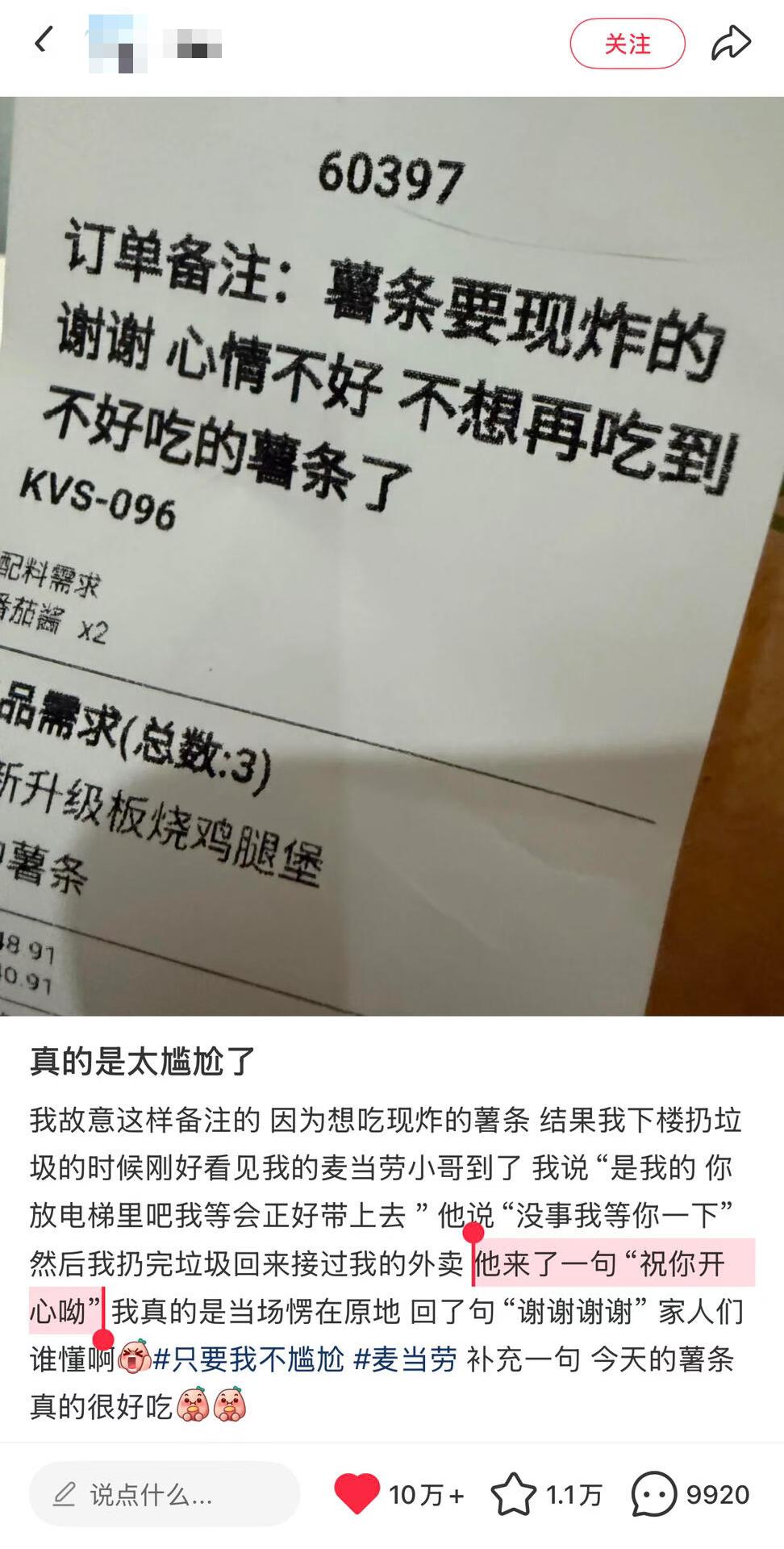Follow the author with 关注 button

tap(627, 44)
